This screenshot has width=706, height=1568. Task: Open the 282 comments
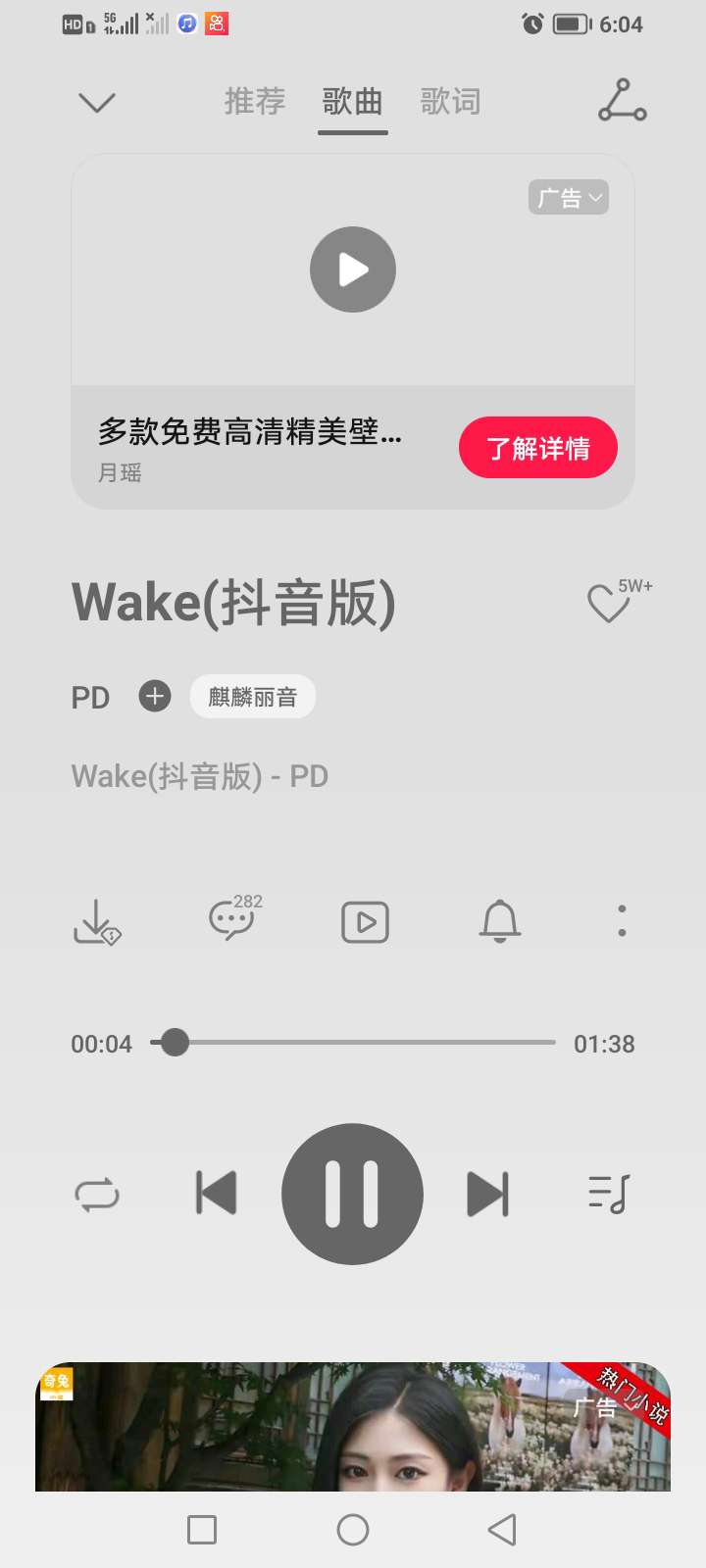[x=232, y=920]
